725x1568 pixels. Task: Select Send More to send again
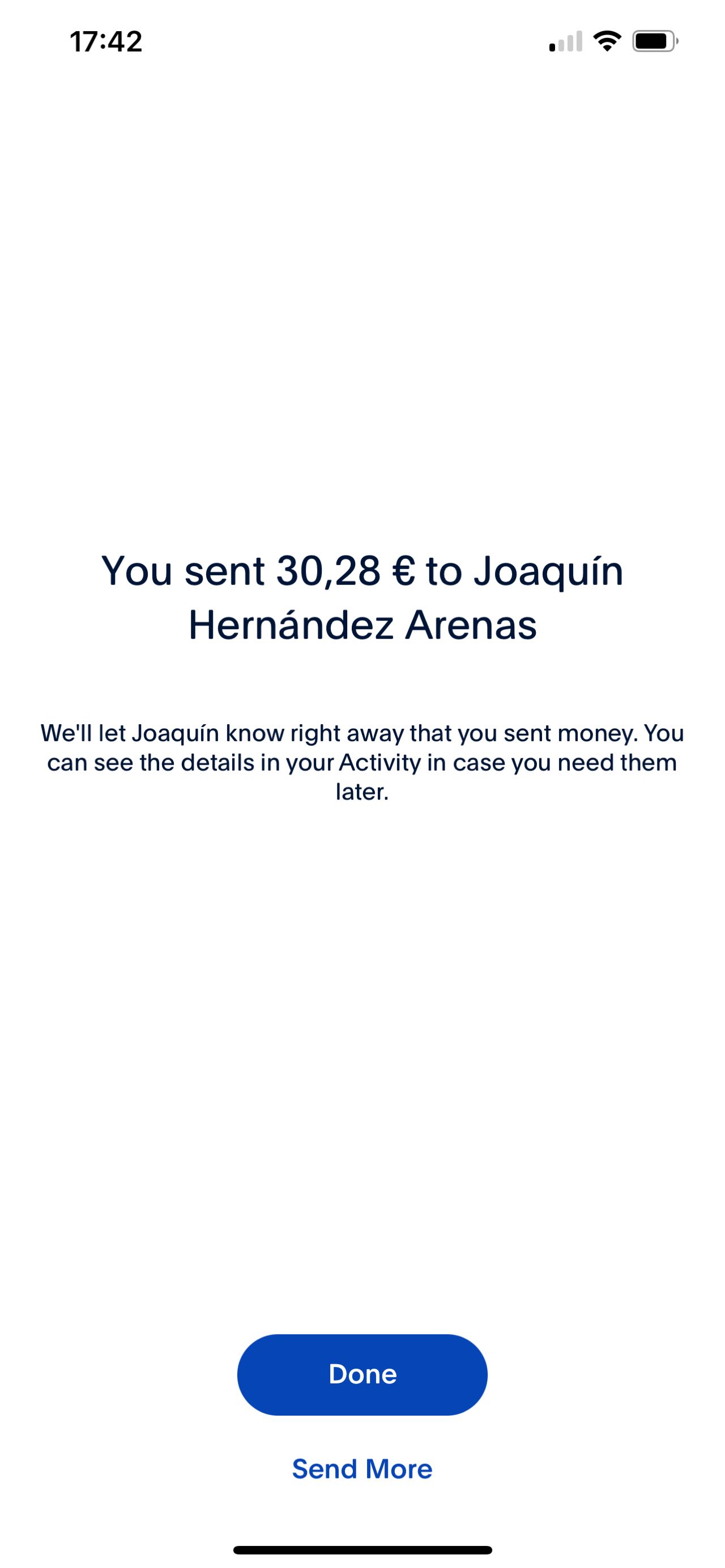(362, 1469)
